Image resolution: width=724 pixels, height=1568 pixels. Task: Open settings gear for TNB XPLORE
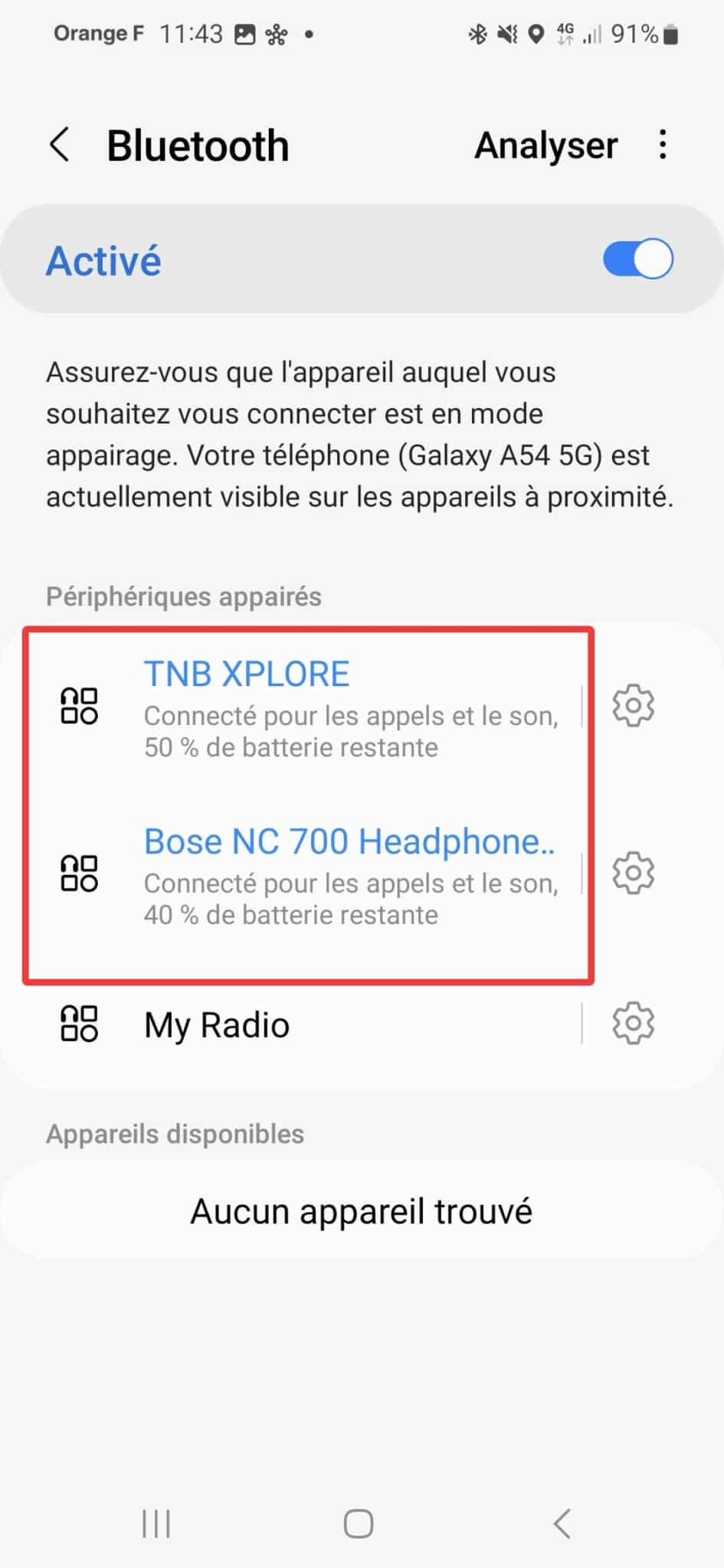point(633,705)
